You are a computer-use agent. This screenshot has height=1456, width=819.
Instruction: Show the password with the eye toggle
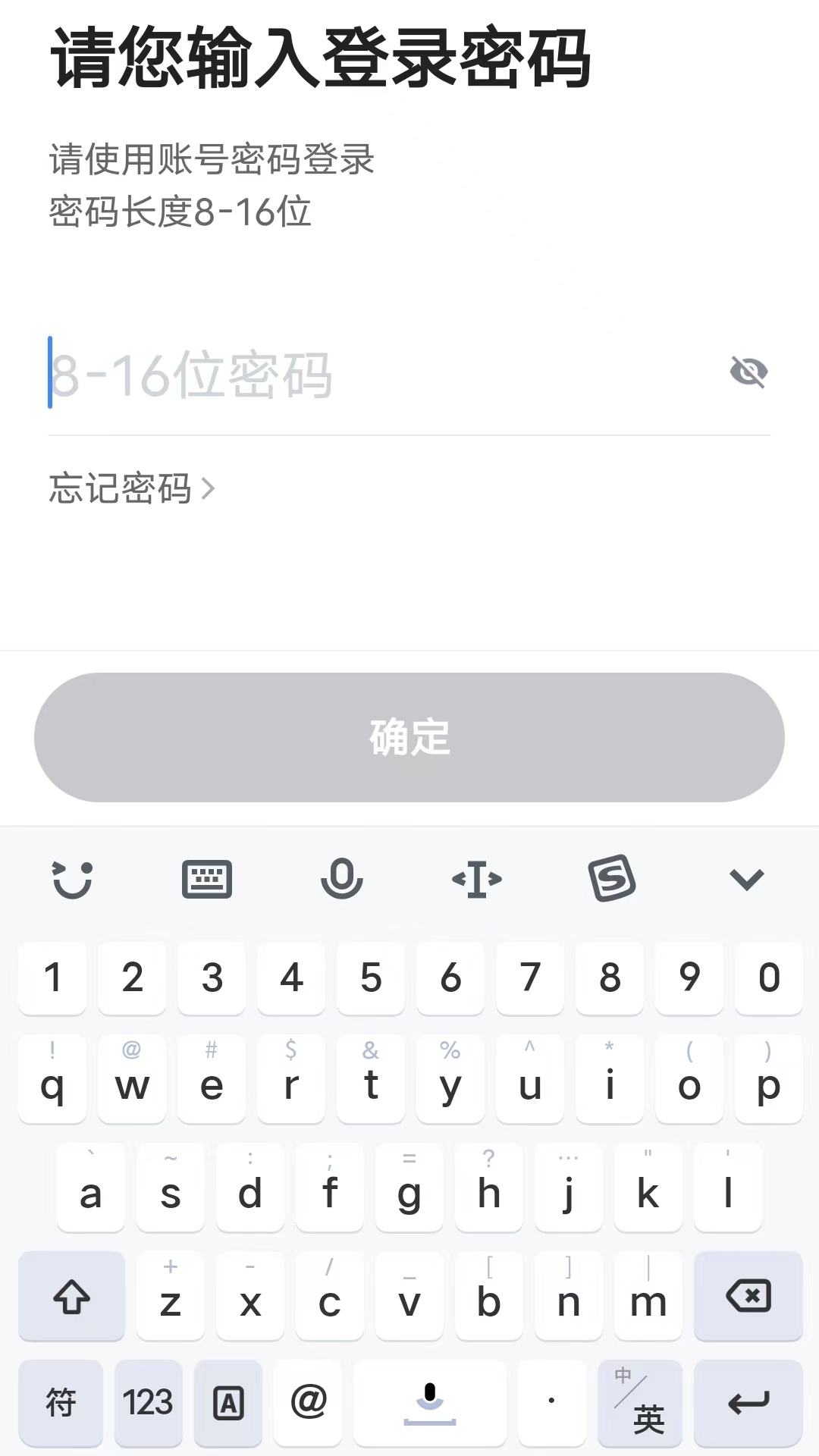(749, 372)
